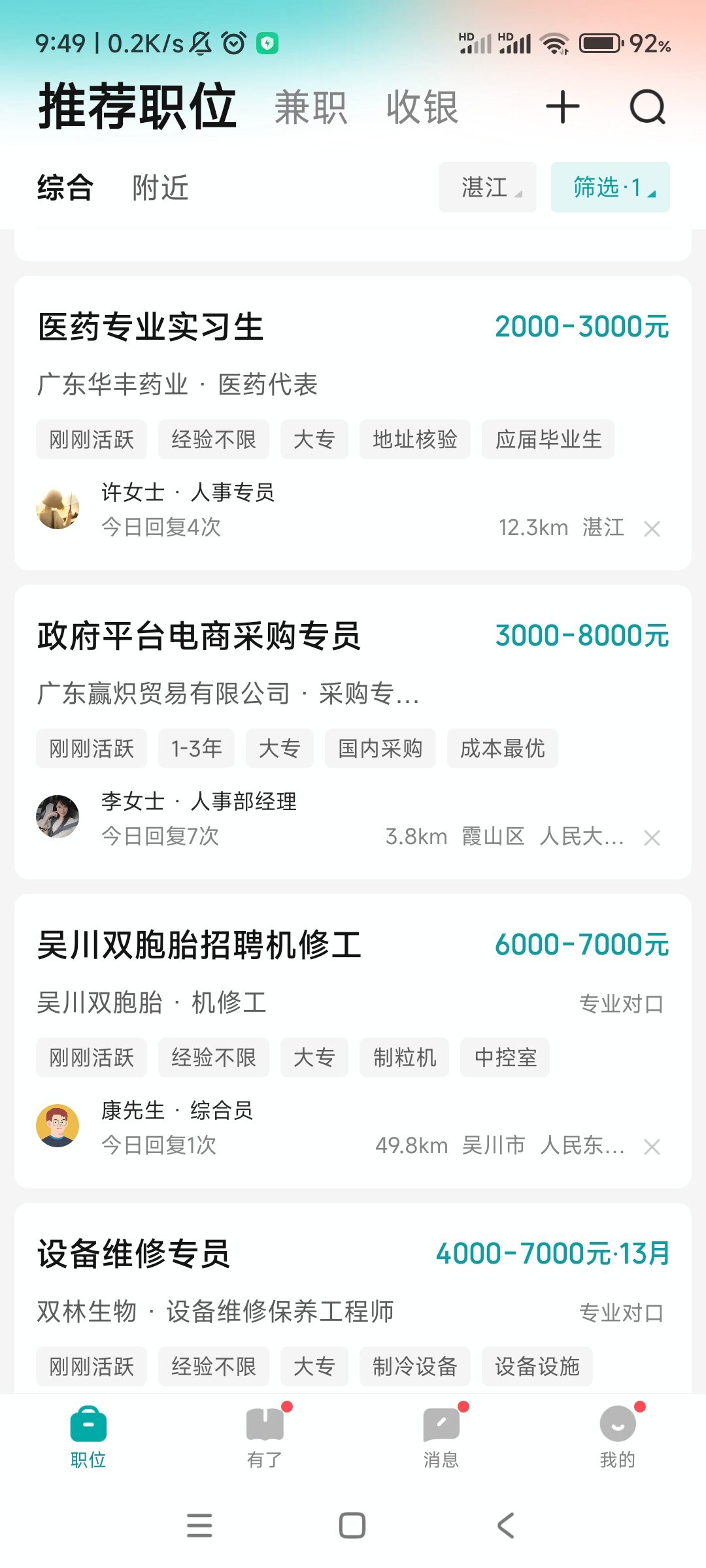Select the 综合 sorting tab
This screenshot has height=1568, width=706.
click(x=65, y=188)
